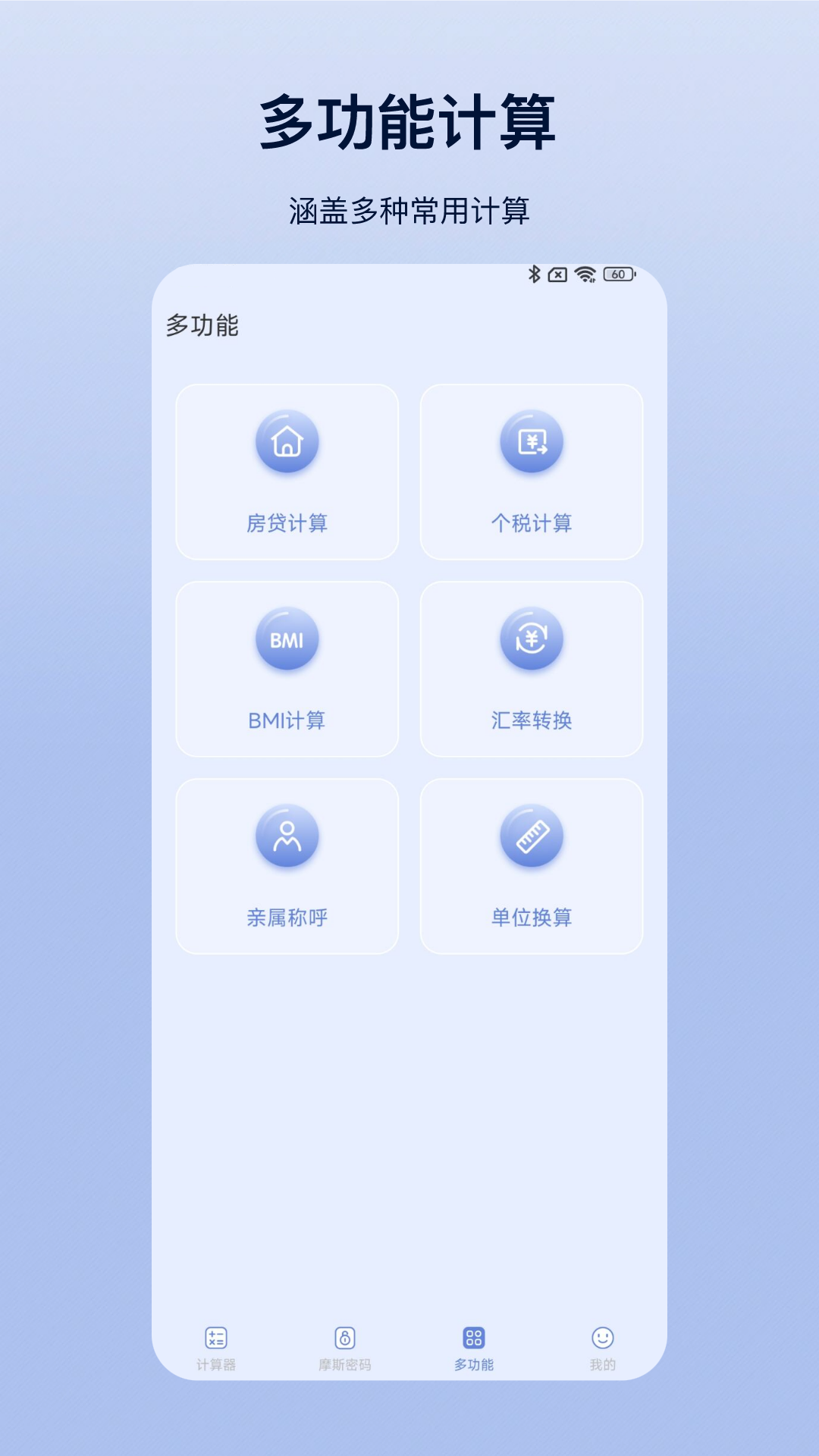Select the 亲属称呼 person icon
Screen dimensions: 819x1456
pos(286,836)
